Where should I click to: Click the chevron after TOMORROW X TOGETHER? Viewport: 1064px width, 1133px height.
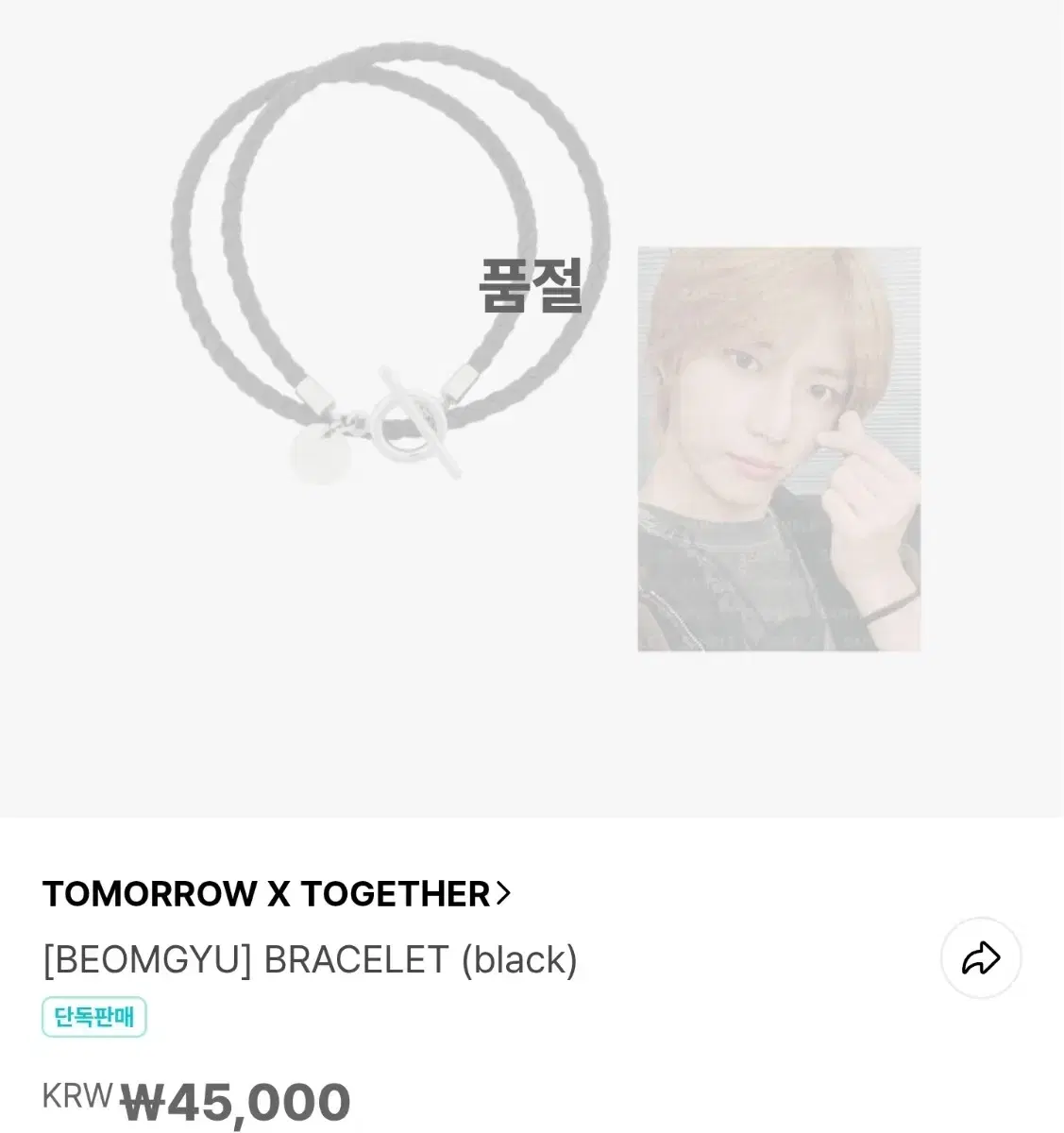tap(501, 894)
